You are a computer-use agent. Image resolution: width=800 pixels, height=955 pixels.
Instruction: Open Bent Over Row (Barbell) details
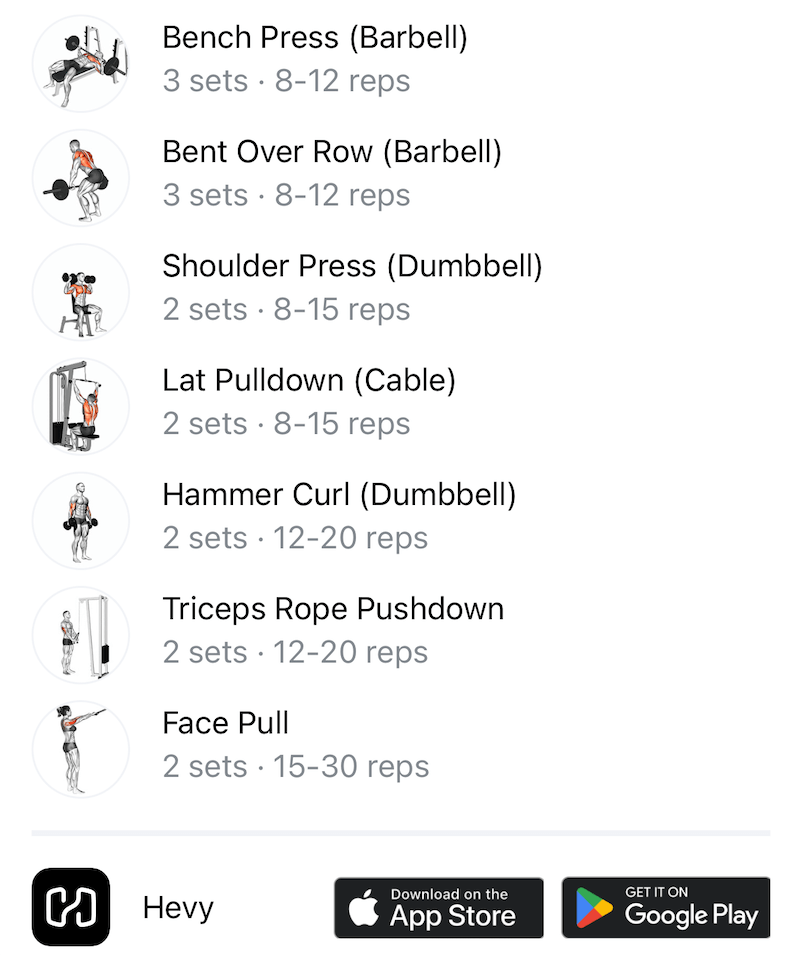pos(332,152)
